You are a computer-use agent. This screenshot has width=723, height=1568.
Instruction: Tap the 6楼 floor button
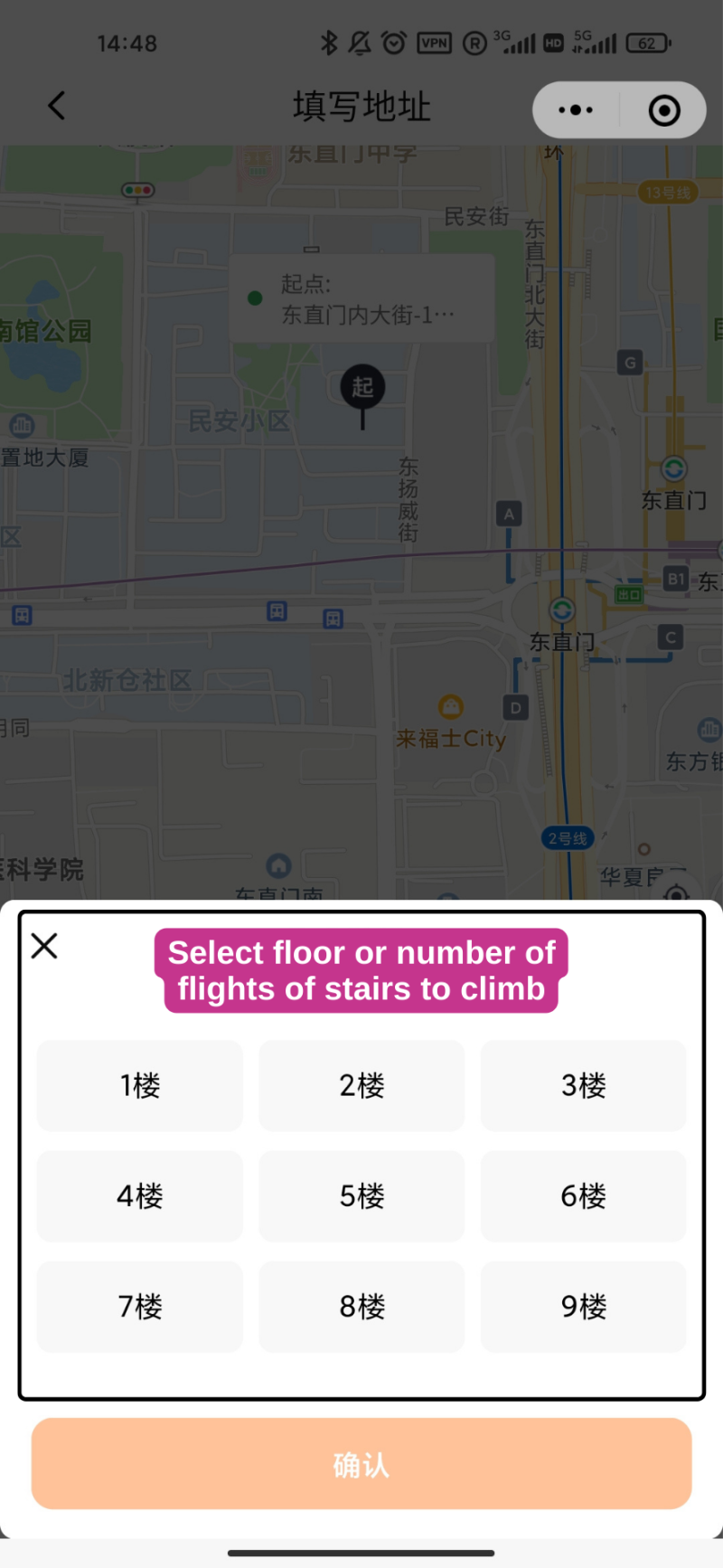[x=583, y=1195]
